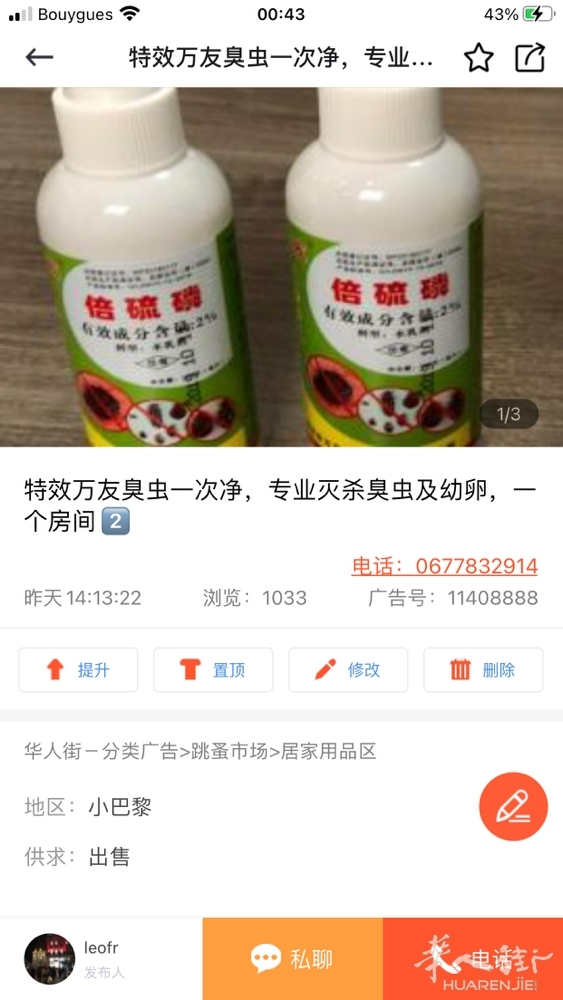Tap the orange floating pencil button
This screenshot has width=563, height=1000.
tap(513, 806)
